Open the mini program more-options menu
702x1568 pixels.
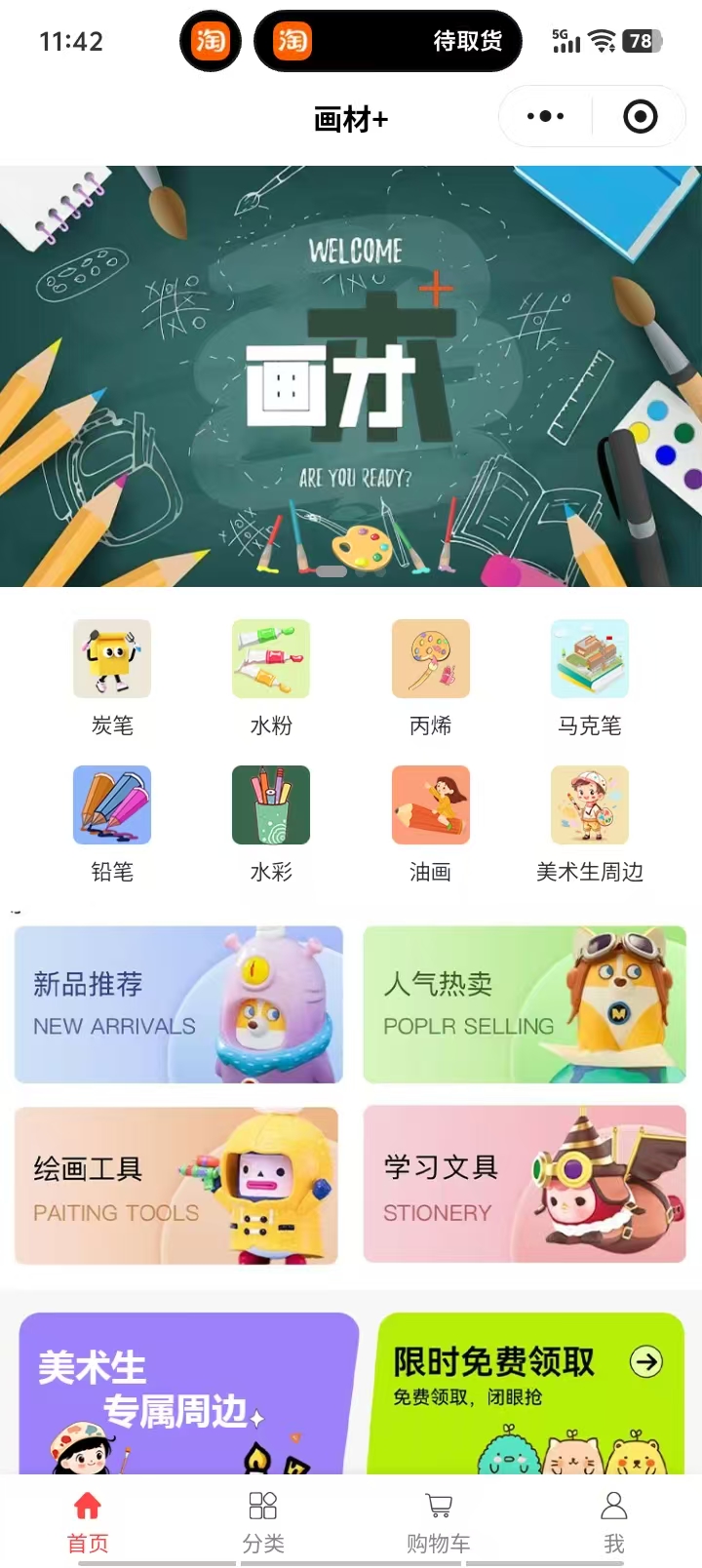click(x=545, y=117)
